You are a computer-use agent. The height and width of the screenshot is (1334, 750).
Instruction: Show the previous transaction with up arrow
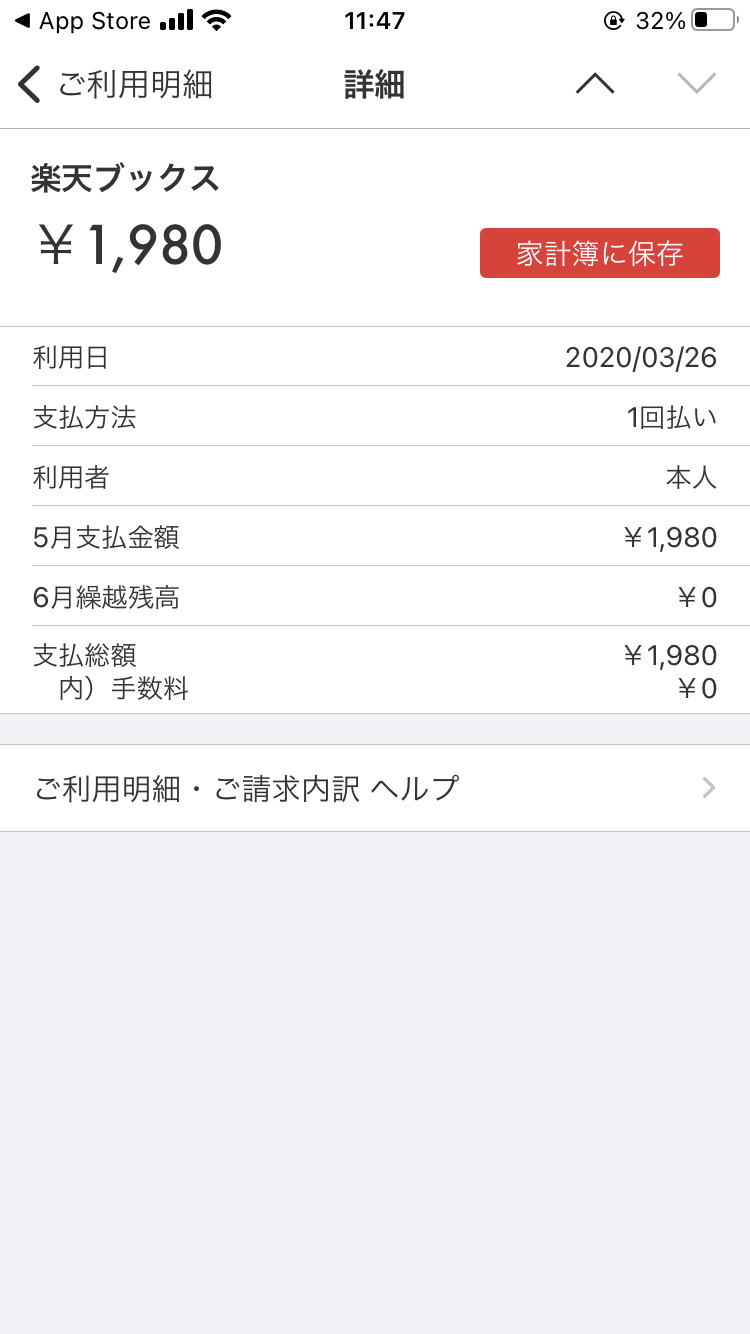click(595, 85)
